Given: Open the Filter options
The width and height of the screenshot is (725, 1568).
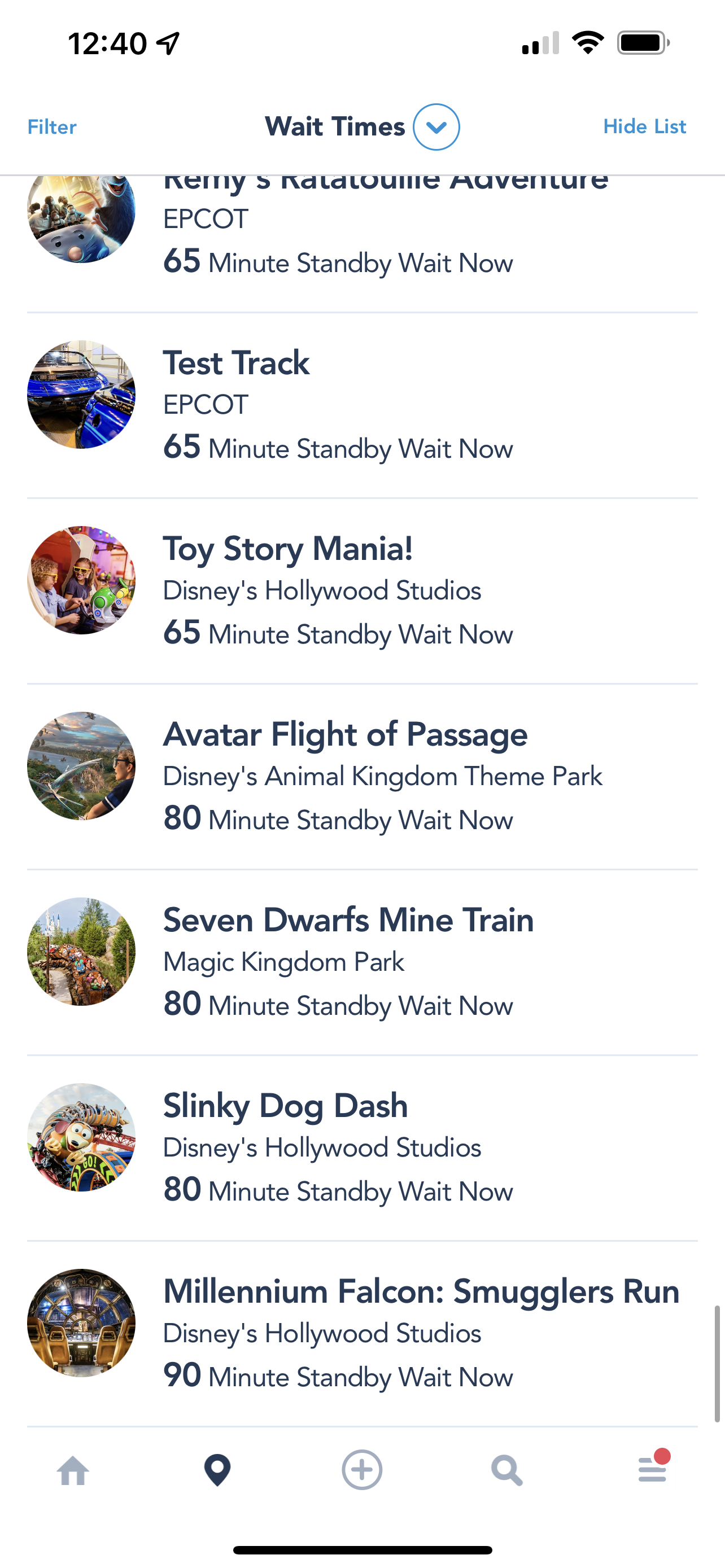Looking at the screenshot, I should coord(52,126).
